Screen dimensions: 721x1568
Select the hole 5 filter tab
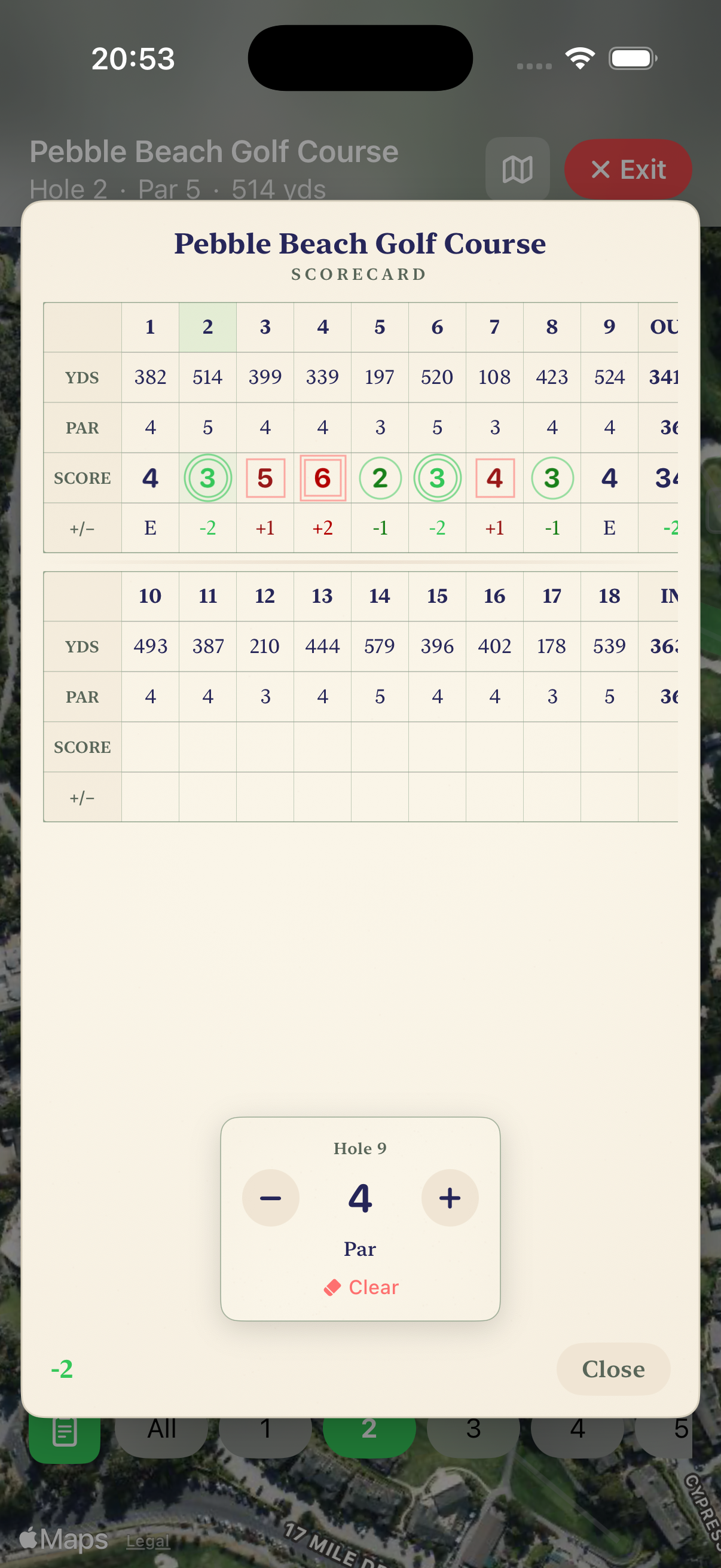pos(680,1430)
